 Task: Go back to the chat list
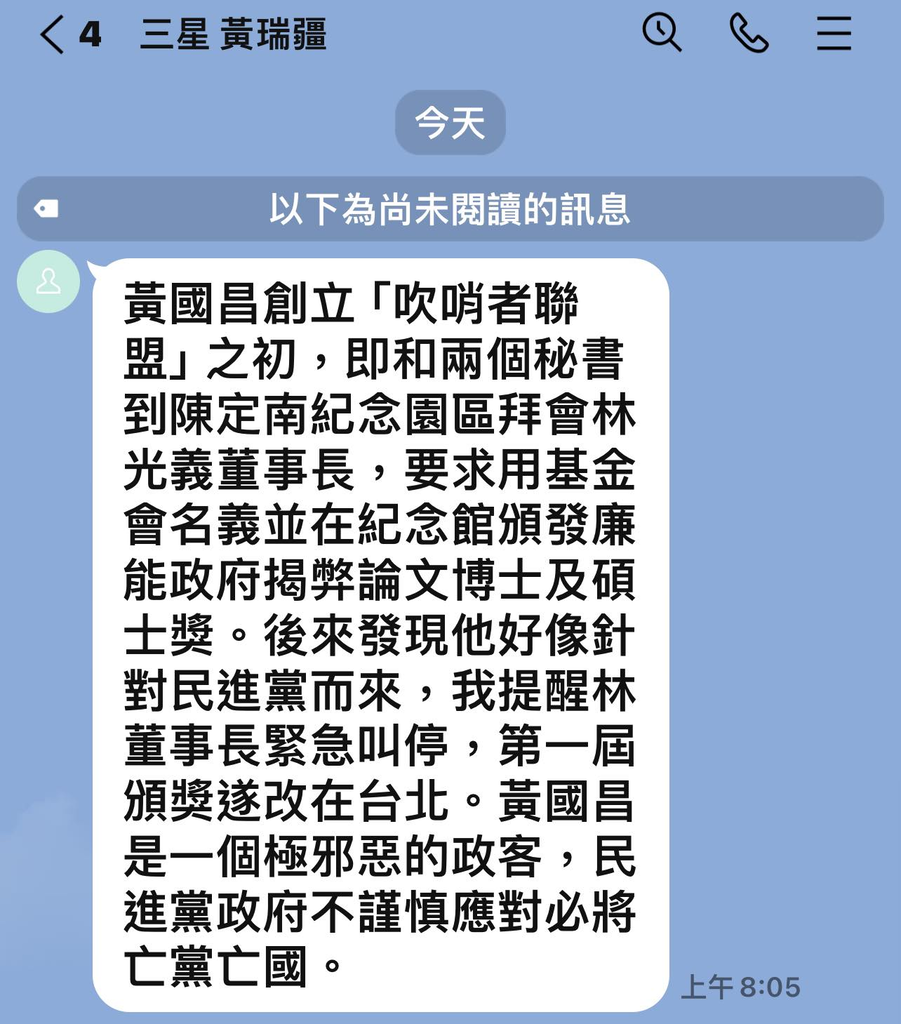pyautogui.click(x=52, y=36)
